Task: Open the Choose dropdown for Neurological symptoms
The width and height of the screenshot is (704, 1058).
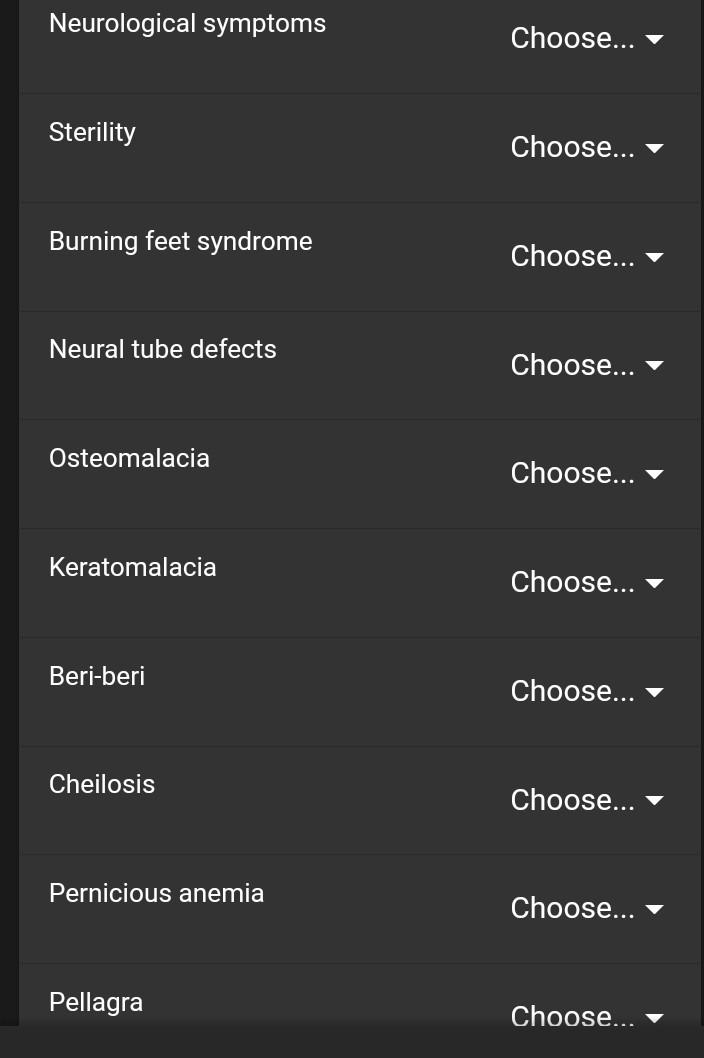Action: [586, 39]
